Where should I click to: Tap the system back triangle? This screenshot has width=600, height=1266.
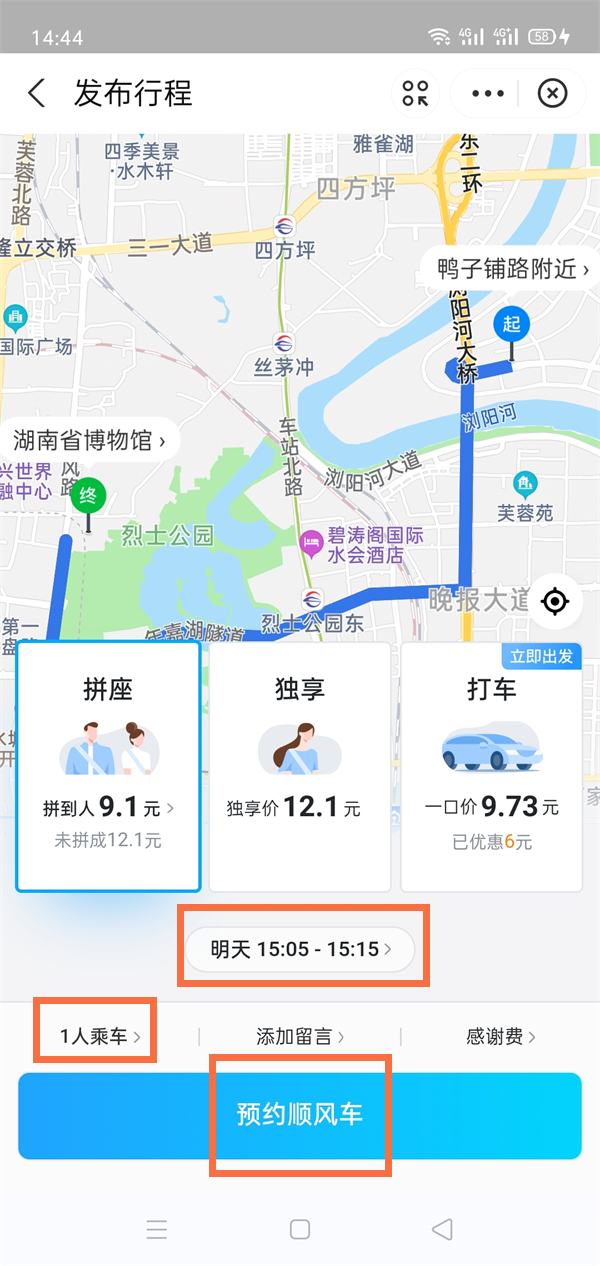coord(441,1229)
